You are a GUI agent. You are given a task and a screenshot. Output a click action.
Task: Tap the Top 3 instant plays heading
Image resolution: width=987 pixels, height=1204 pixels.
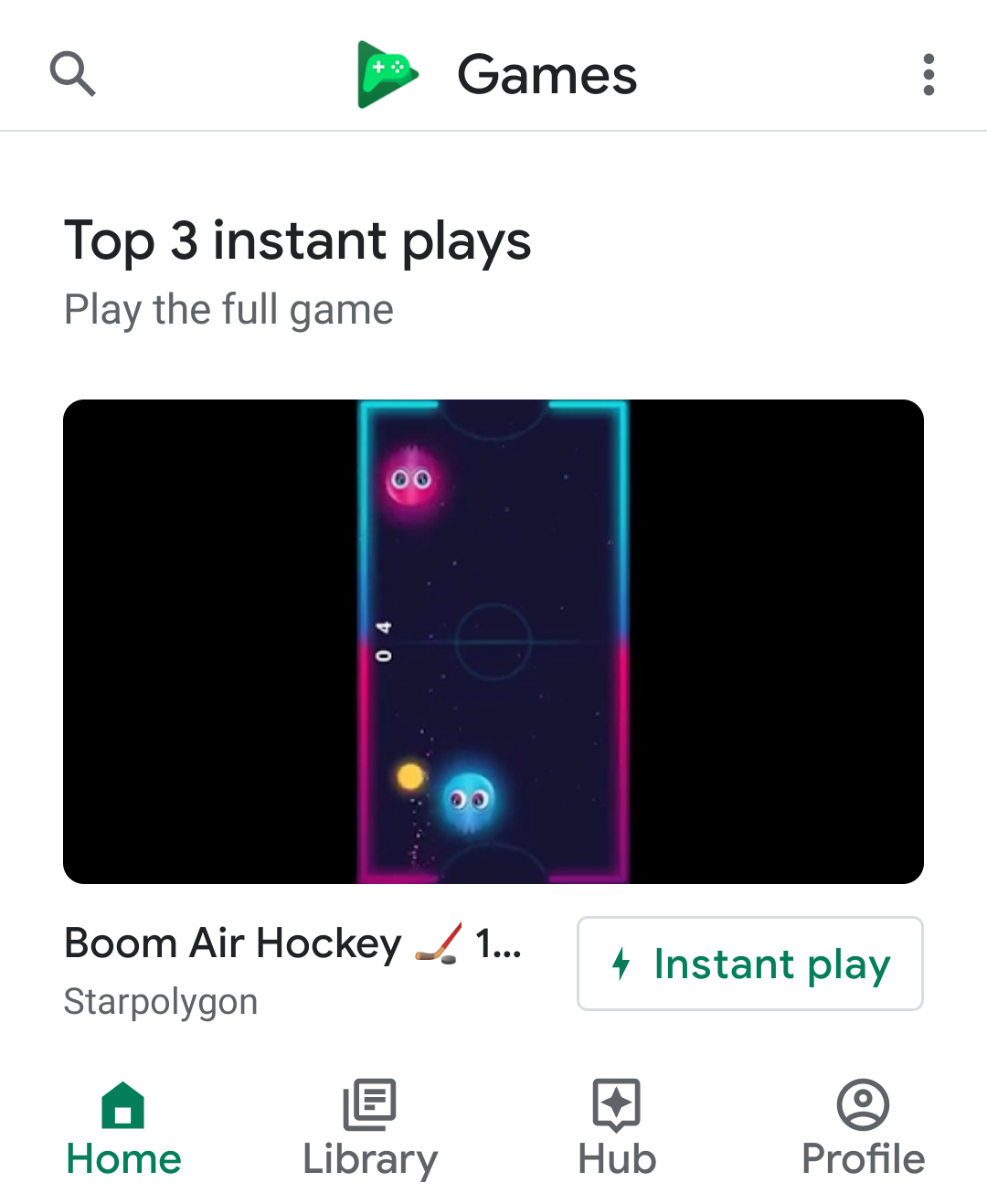point(297,240)
